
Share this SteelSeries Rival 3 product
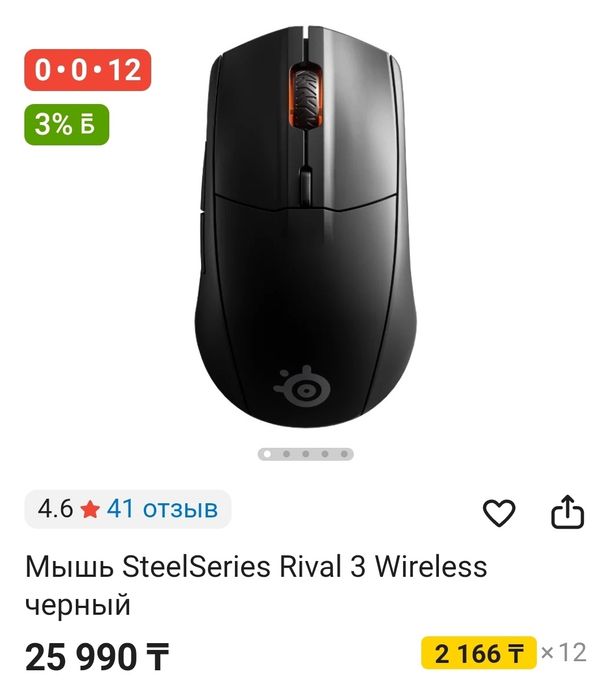tap(567, 512)
